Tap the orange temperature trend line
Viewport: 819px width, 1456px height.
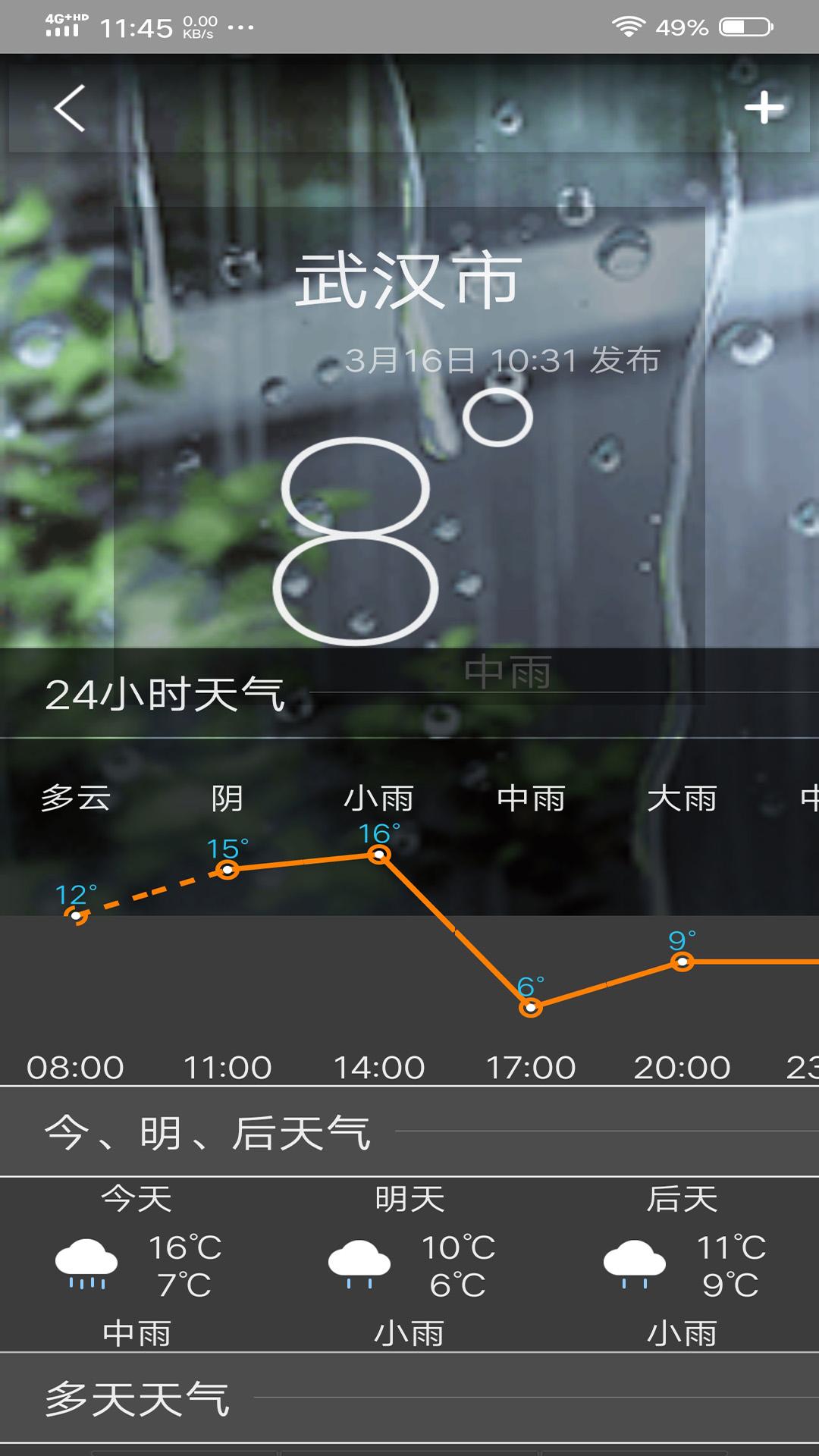pyautogui.click(x=455, y=933)
